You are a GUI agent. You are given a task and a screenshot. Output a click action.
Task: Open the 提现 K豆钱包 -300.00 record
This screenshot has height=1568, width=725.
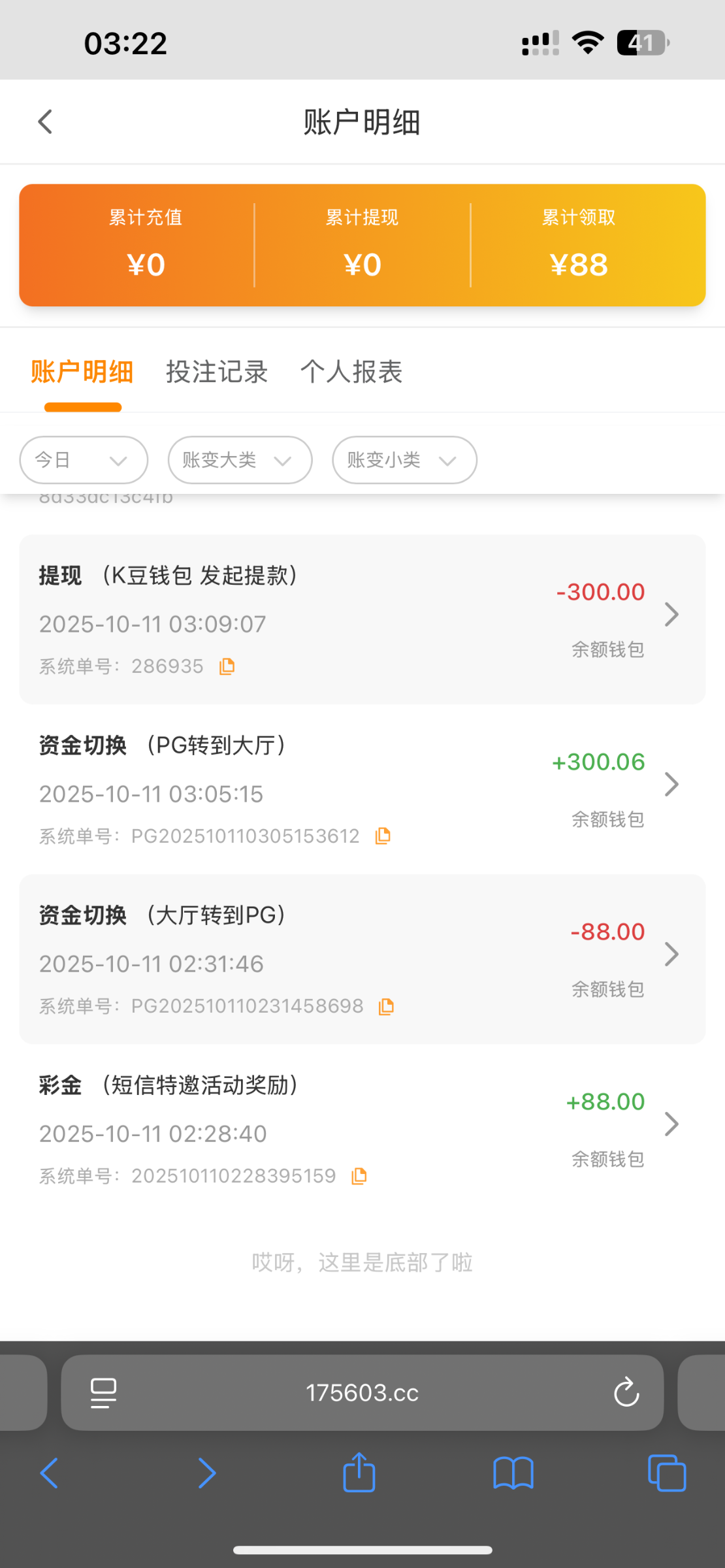(x=362, y=618)
